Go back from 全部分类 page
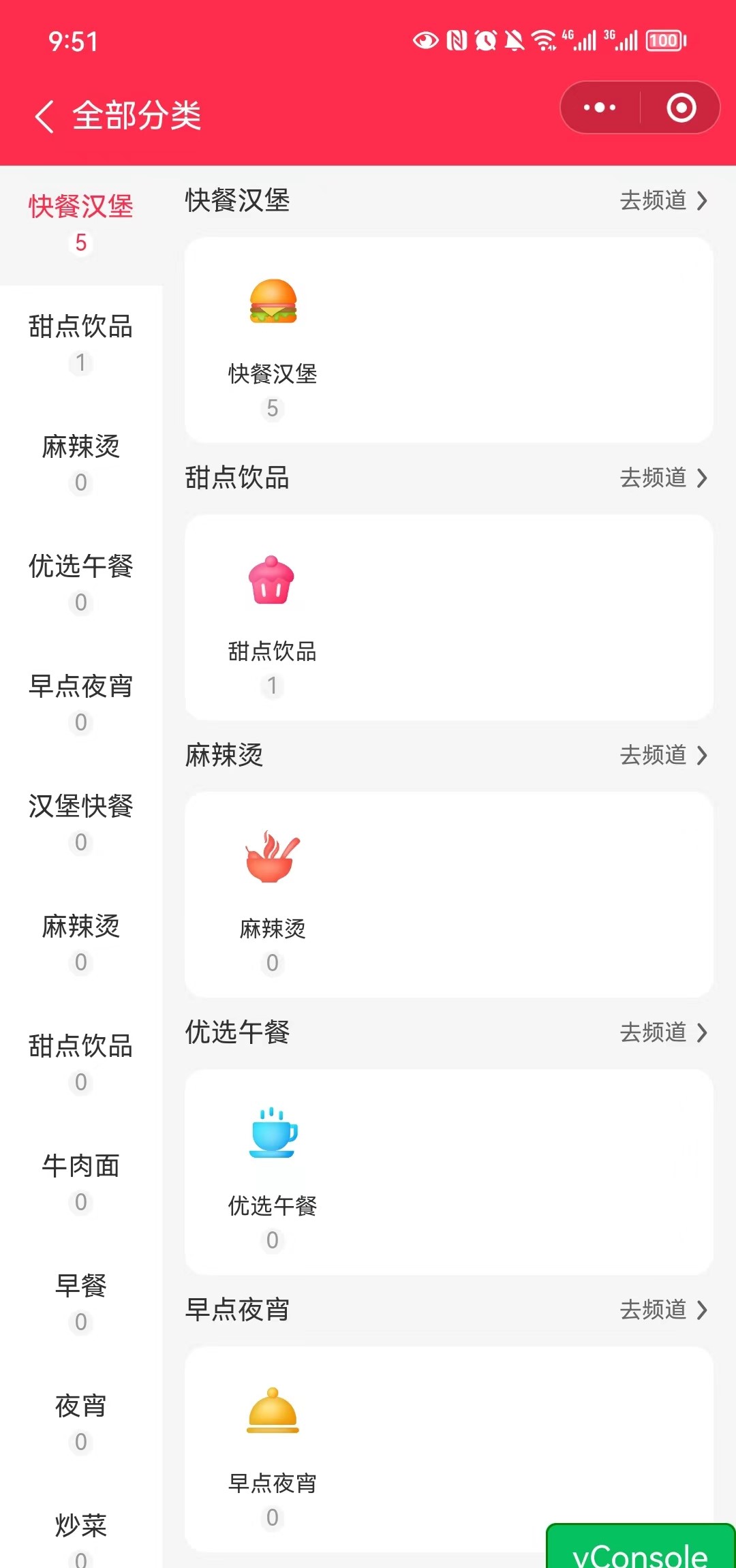The image size is (736, 1568). click(45, 116)
